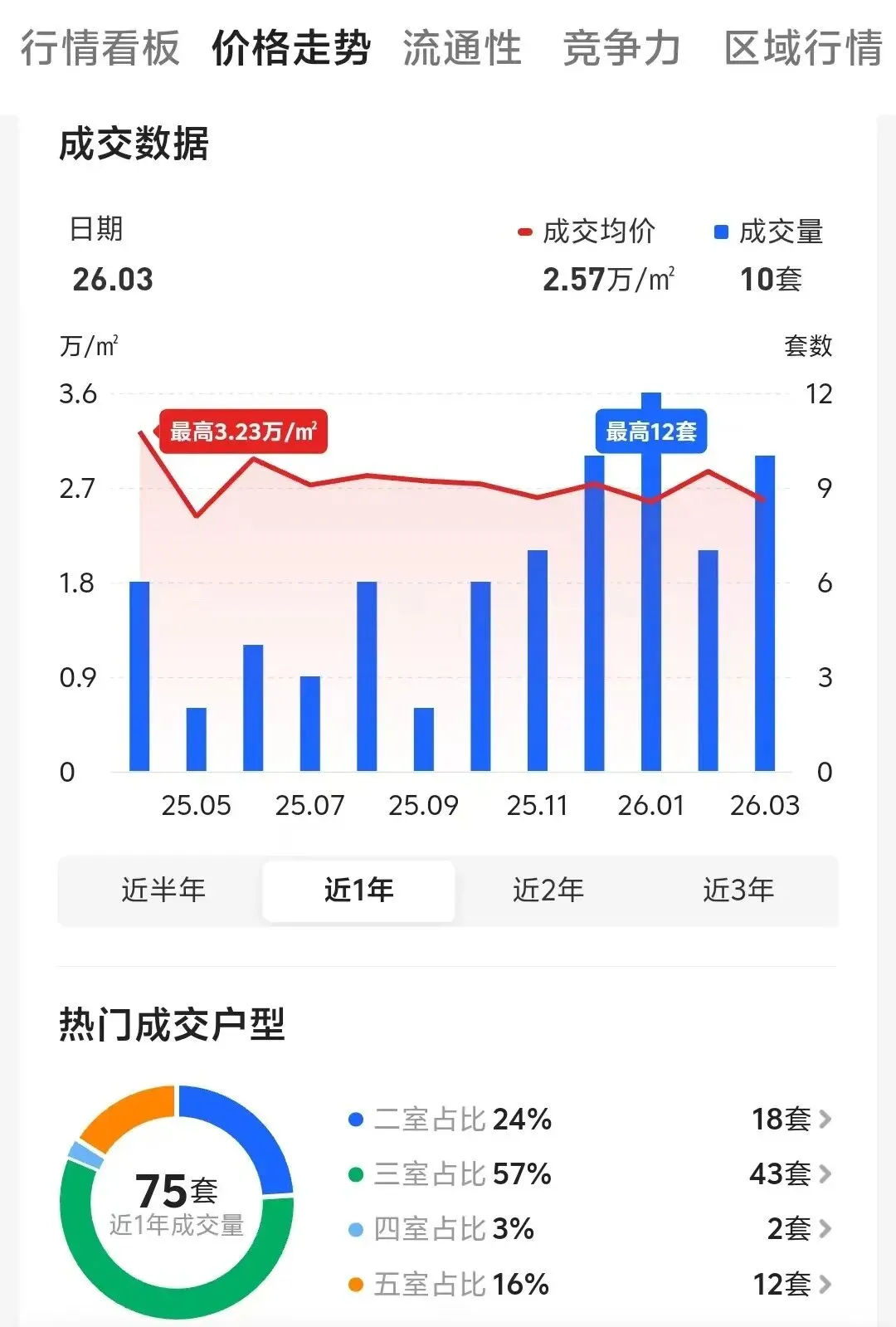Image resolution: width=896 pixels, height=1327 pixels.
Task: Switch chart to 近2年
Action: pos(548,890)
